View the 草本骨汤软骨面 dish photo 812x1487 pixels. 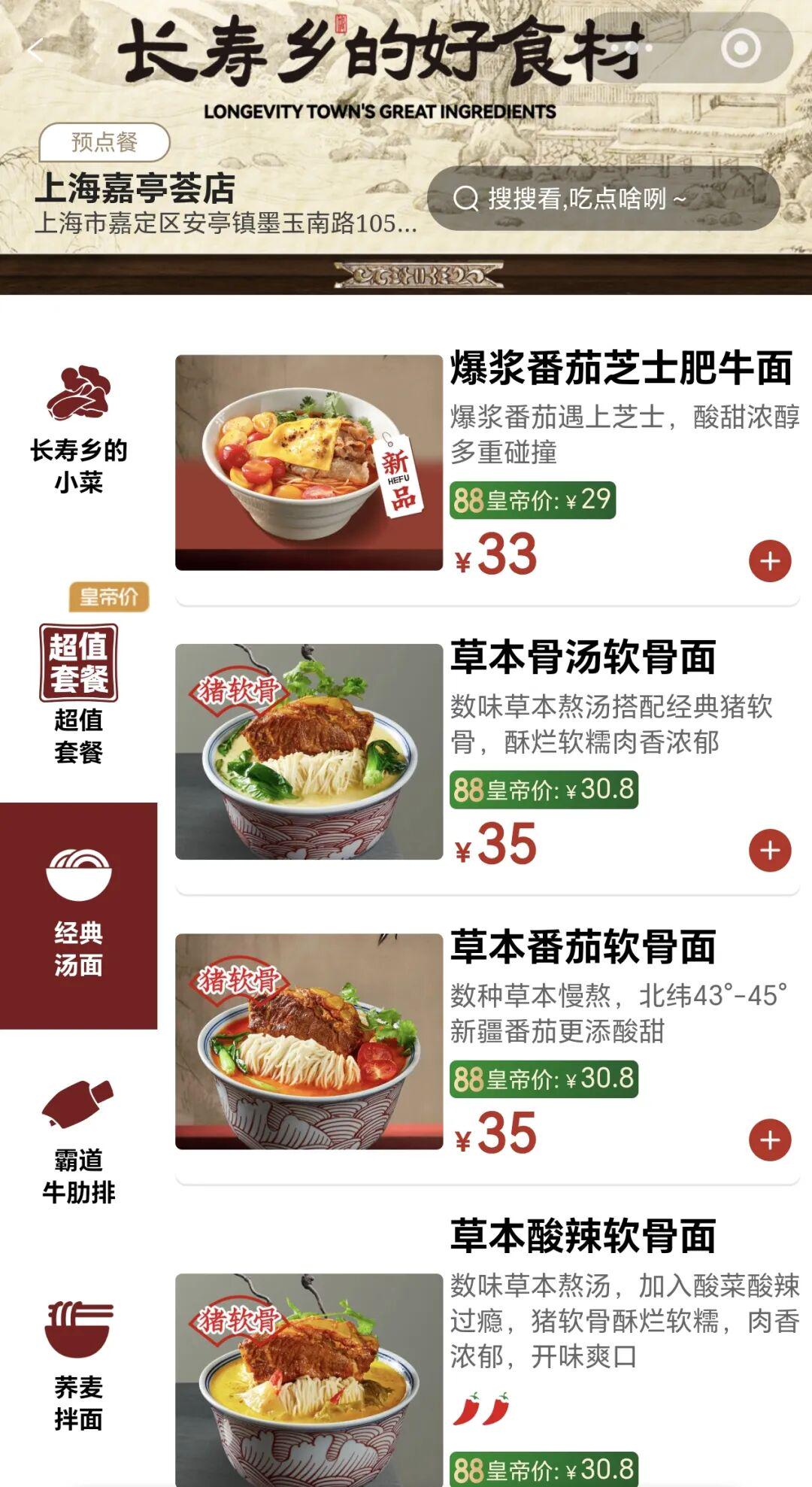pyautogui.click(x=309, y=751)
